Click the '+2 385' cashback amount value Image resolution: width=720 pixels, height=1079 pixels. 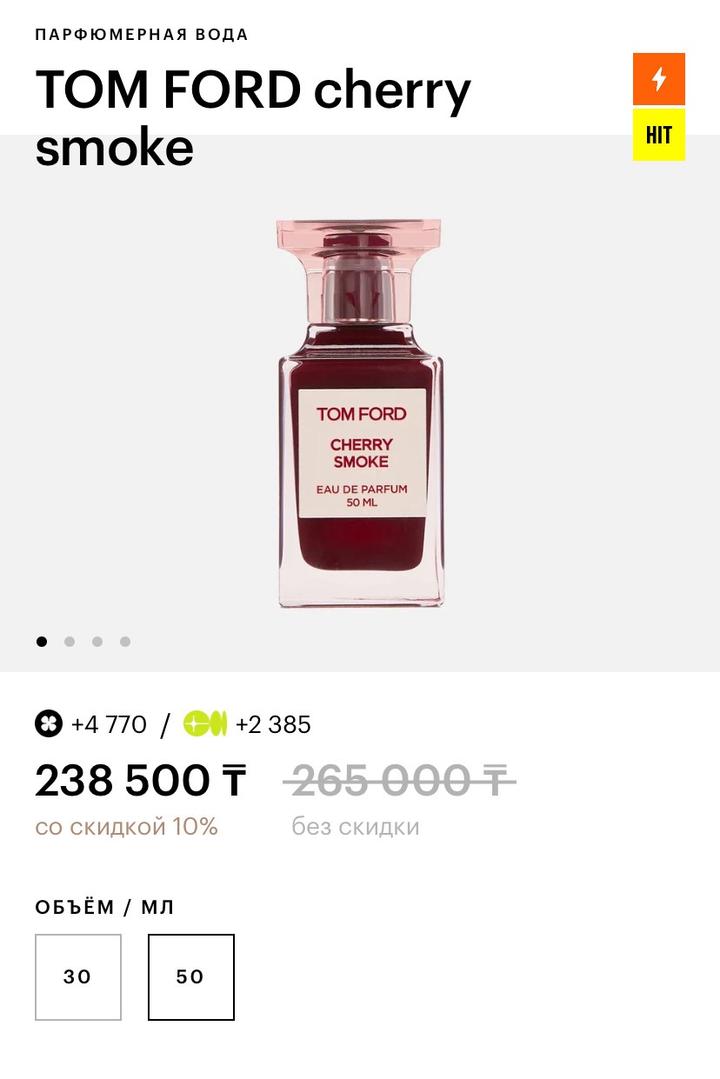(272, 724)
